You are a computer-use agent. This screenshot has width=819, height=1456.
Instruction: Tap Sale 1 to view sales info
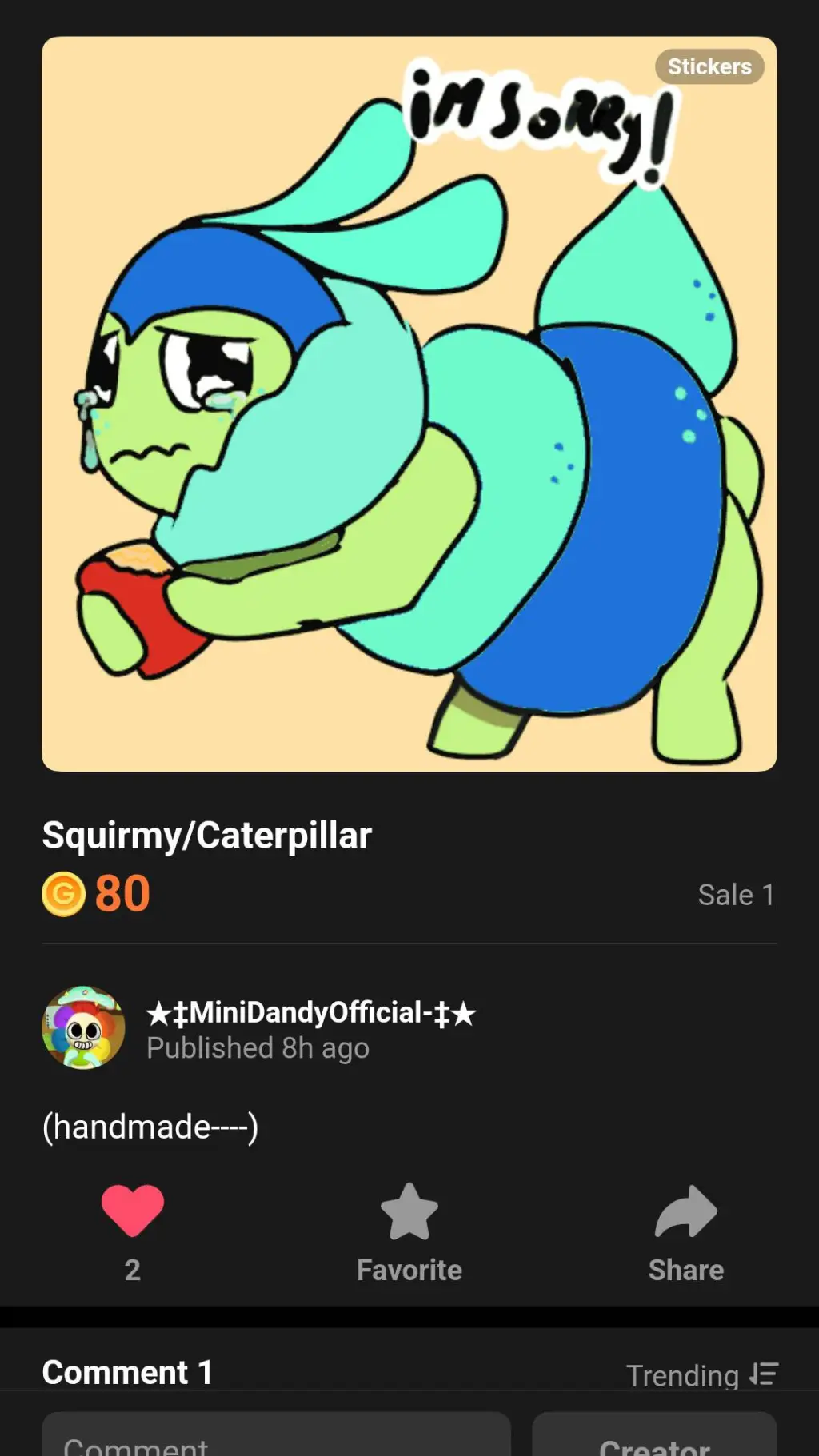tap(736, 894)
